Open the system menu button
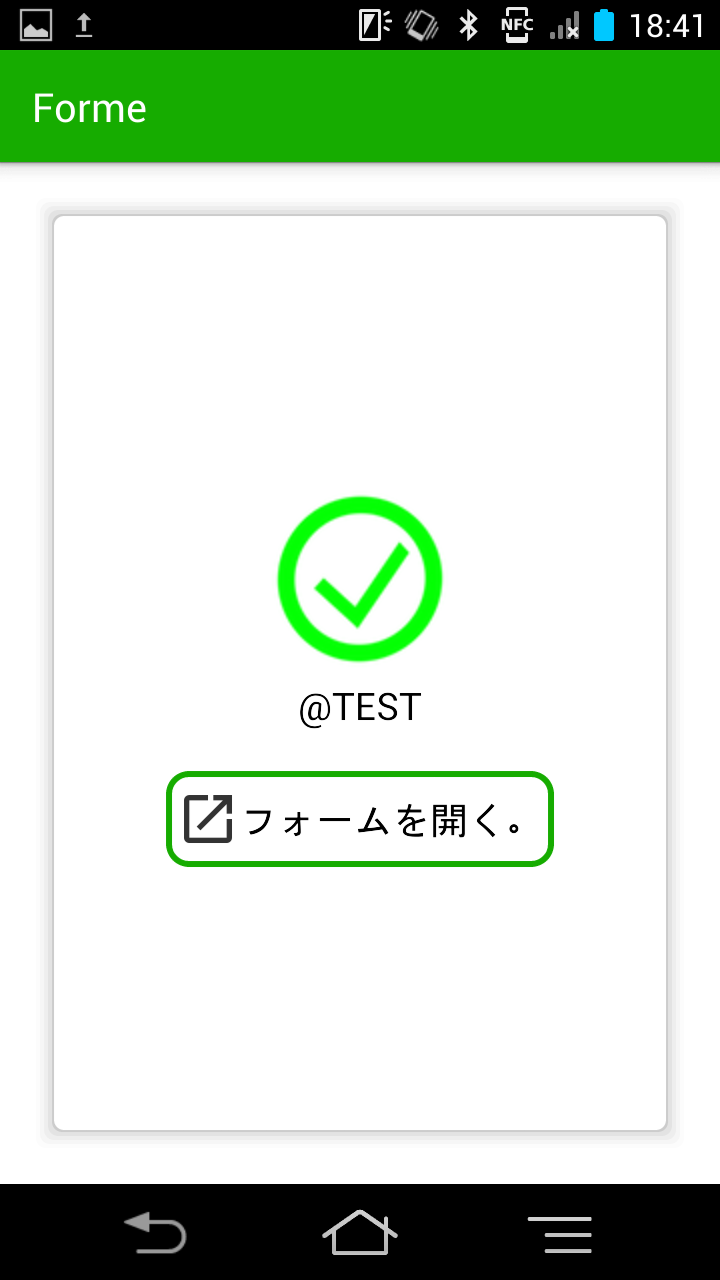 tap(560, 1234)
